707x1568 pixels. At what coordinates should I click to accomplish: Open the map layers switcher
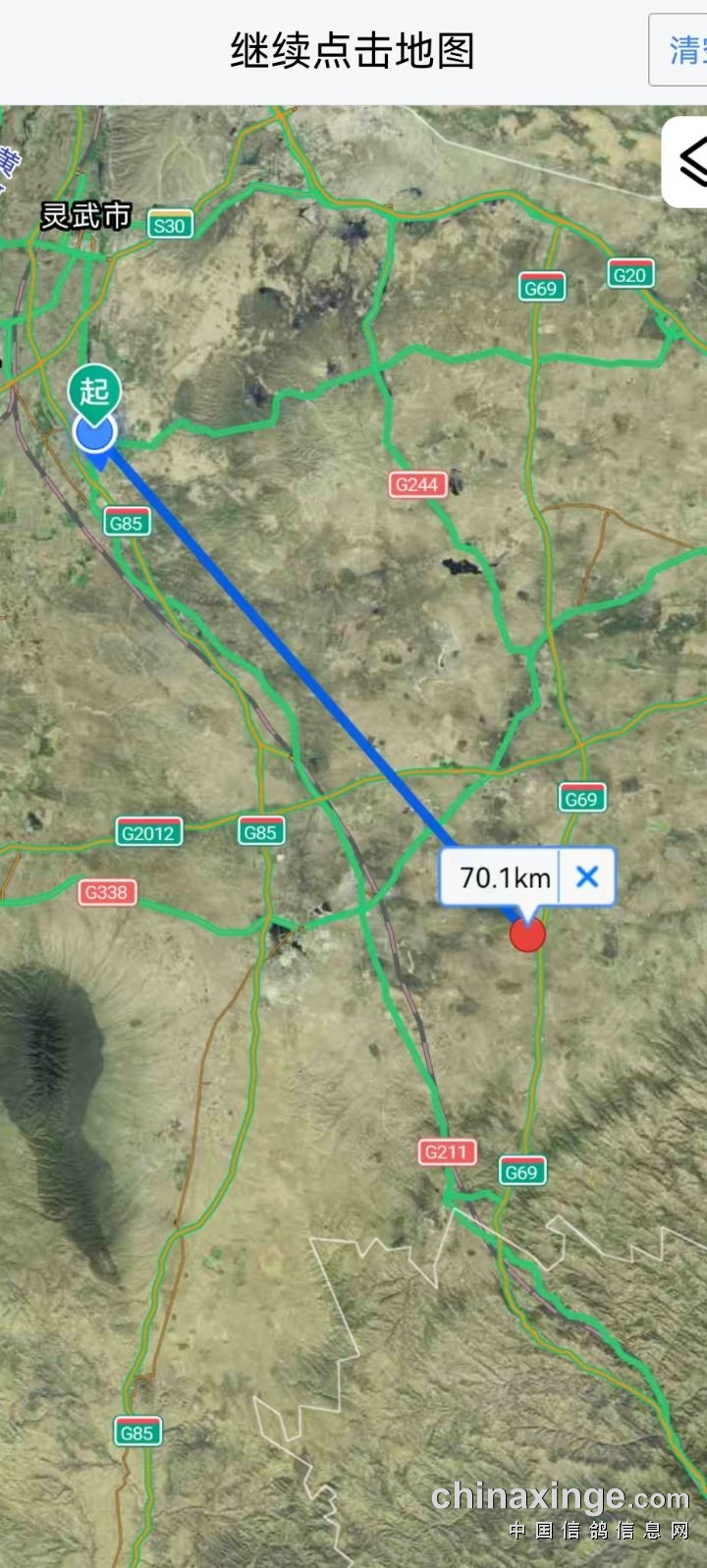(x=688, y=162)
